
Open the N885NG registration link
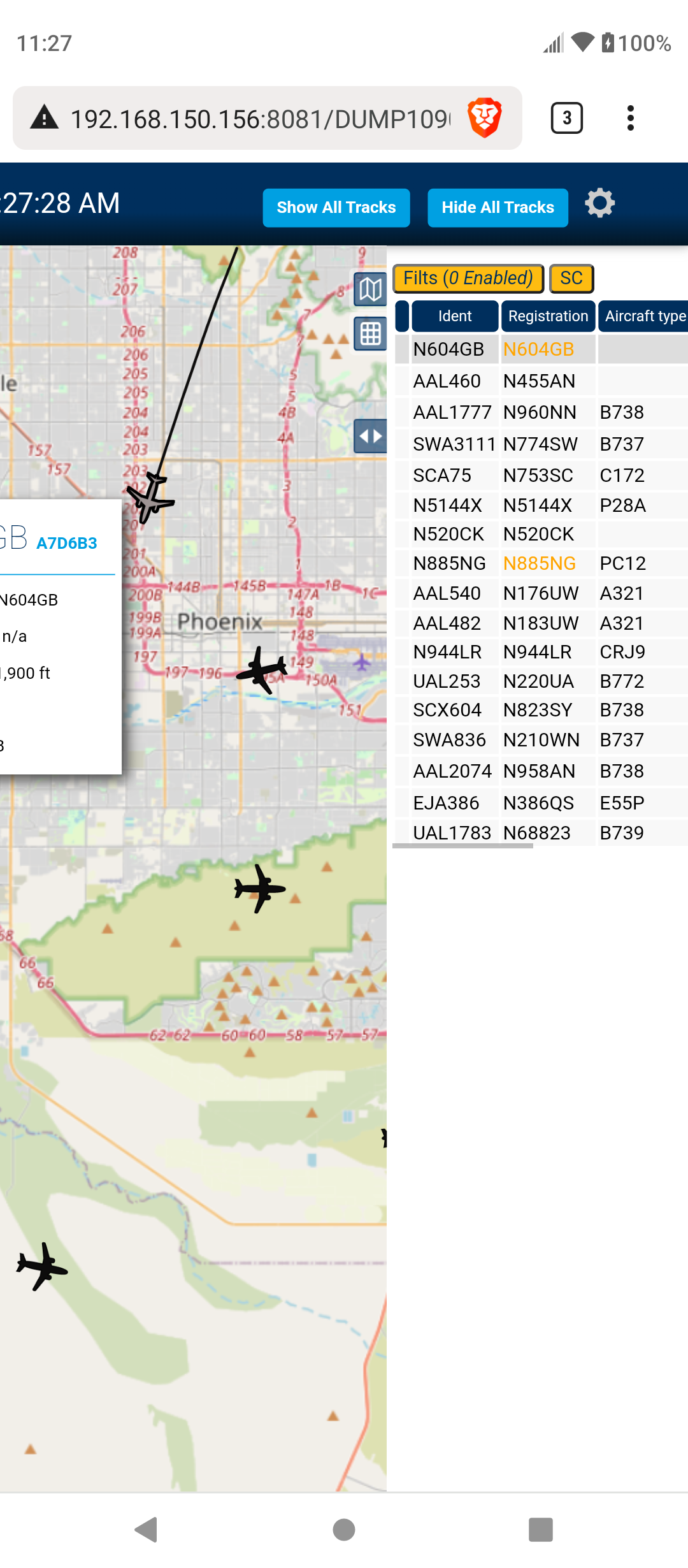tap(540, 563)
